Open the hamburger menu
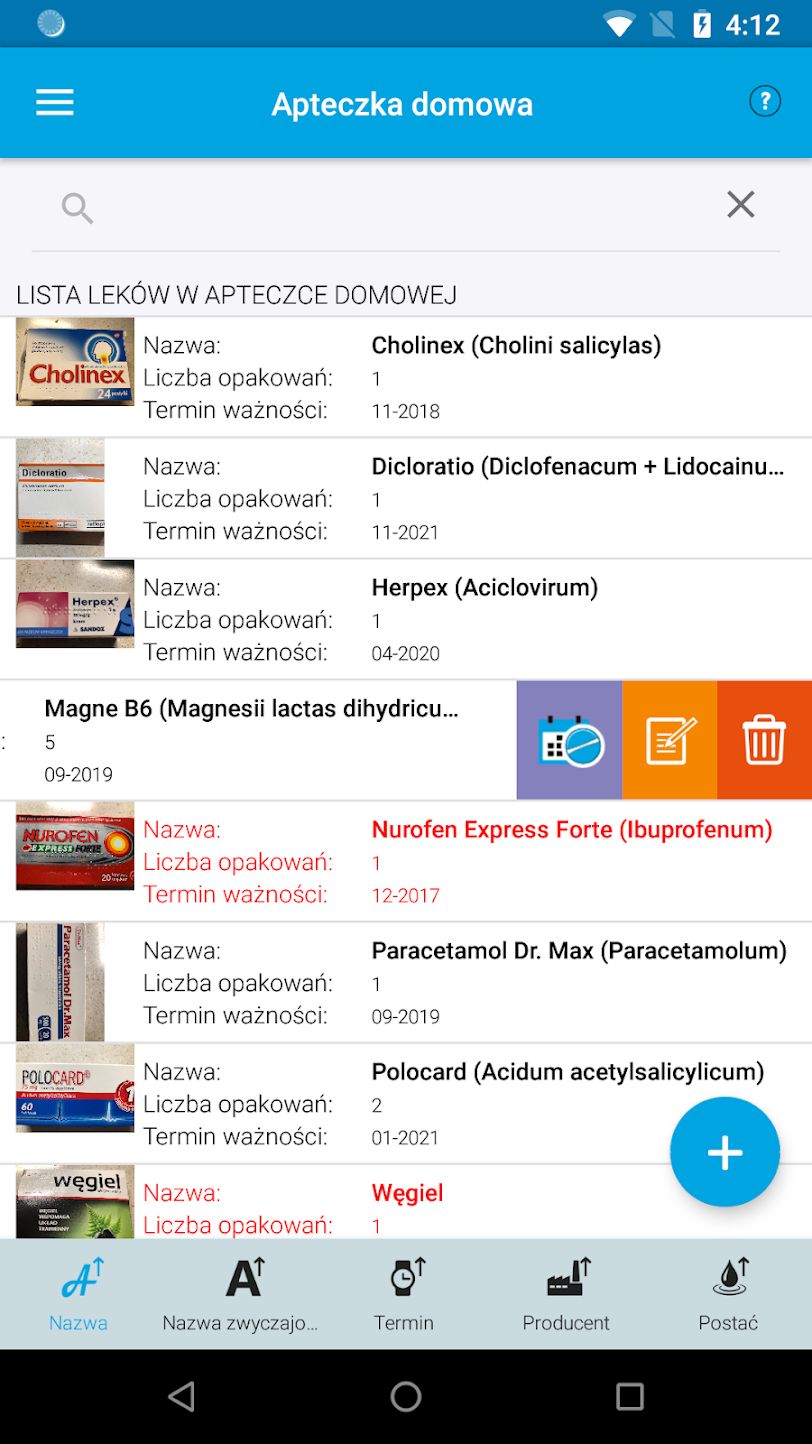 pos(55,103)
